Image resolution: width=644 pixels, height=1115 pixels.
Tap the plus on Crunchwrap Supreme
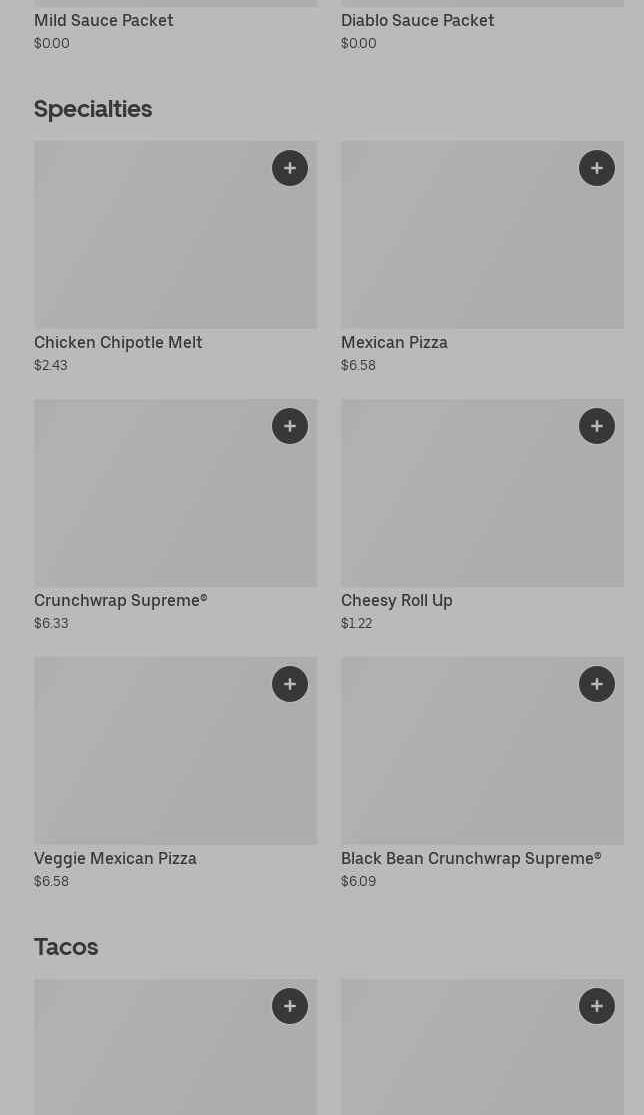290,426
